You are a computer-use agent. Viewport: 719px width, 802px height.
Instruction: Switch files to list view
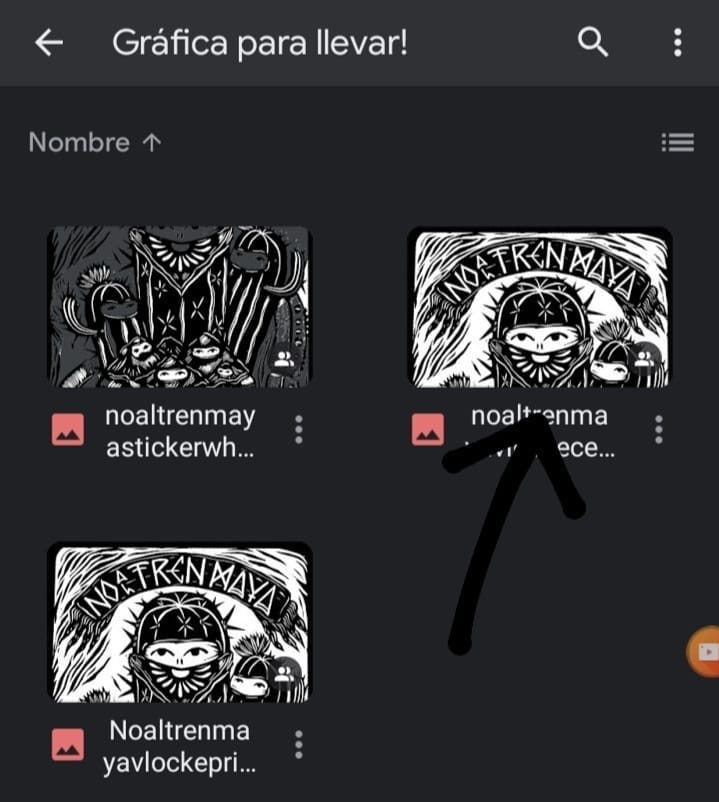[x=677, y=142]
